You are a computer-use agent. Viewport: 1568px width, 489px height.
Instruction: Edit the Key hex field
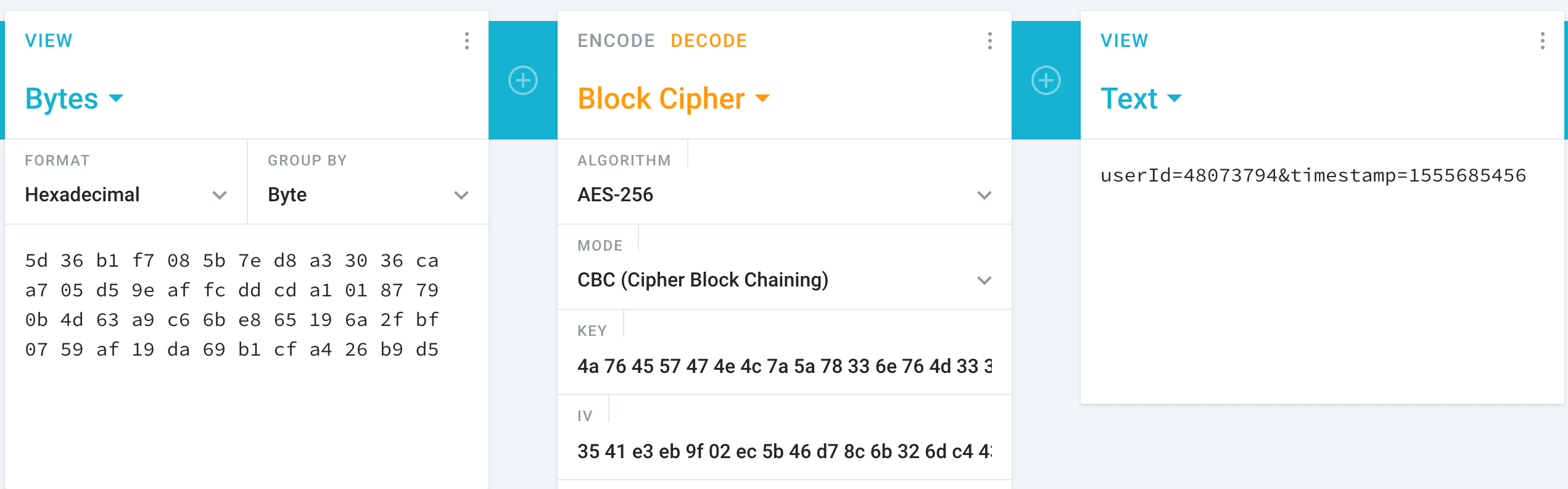783,366
